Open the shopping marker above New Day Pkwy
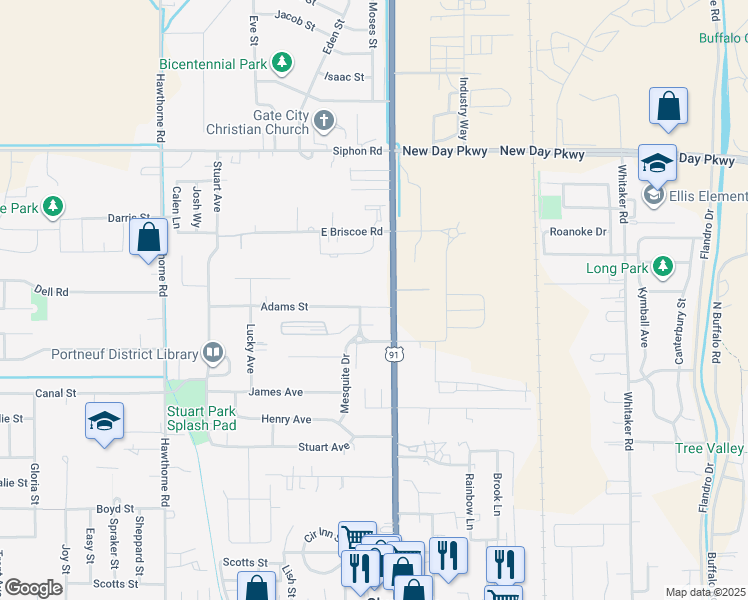The width and height of the screenshot is (748, 600). 668,107
